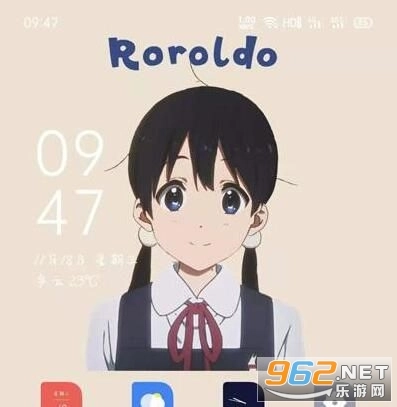The image size is (397, 407).
Task: Open the blue weather app icon
Action: (x=153, y=395)
